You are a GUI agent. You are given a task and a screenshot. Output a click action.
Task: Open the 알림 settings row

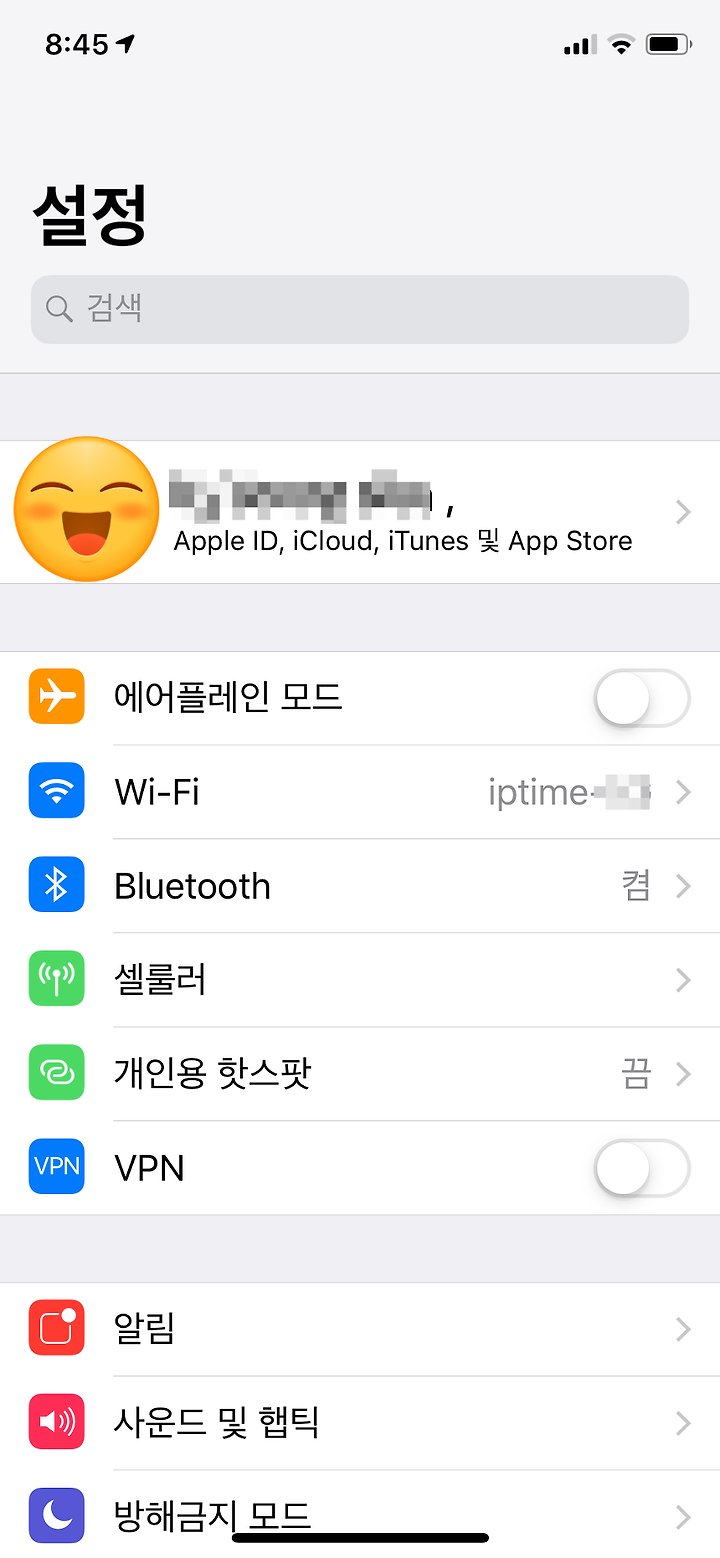tap(360, 1329)
